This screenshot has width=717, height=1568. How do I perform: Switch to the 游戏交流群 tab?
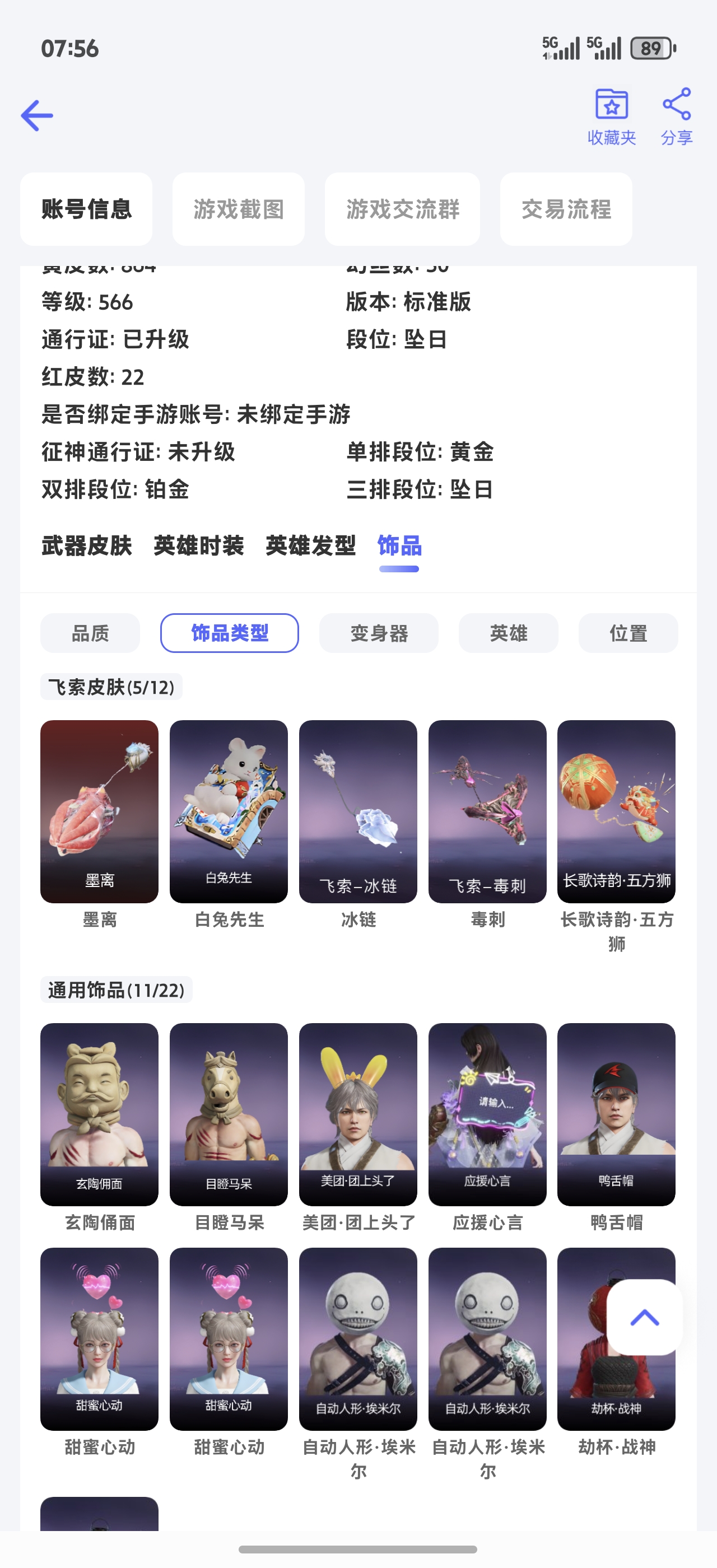tap(402, 209)
